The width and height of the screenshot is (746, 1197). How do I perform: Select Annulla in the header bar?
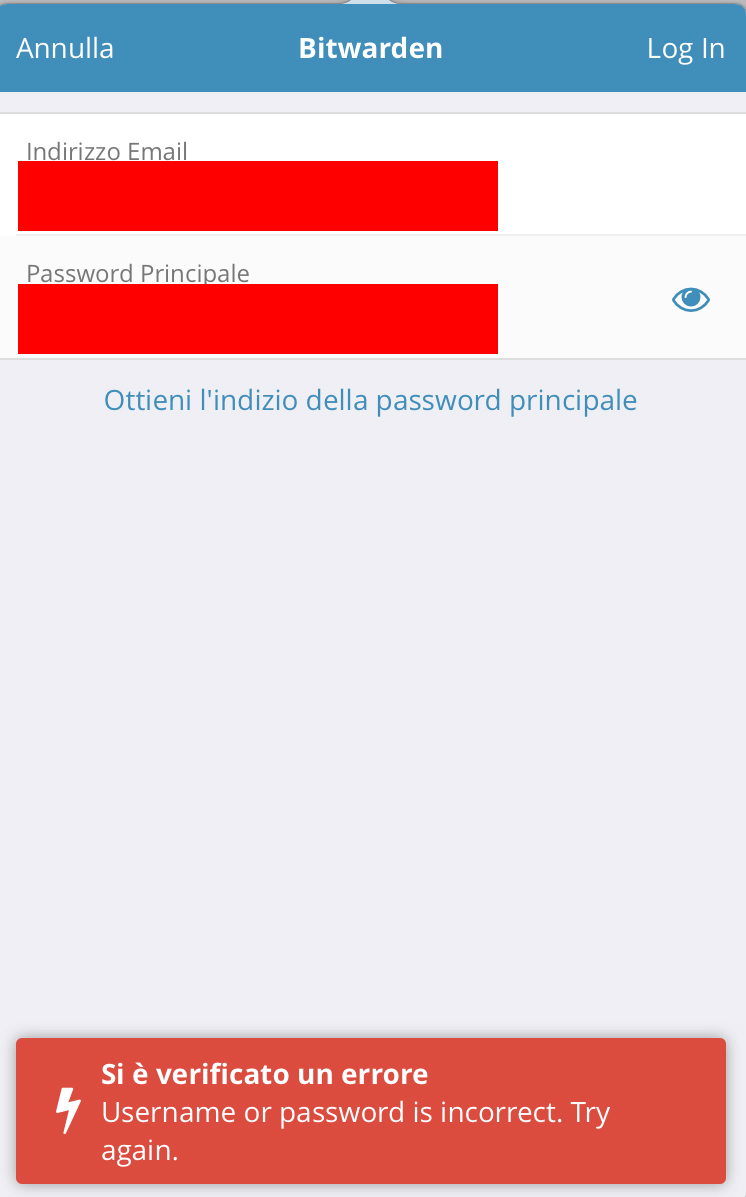pos(64,47)
